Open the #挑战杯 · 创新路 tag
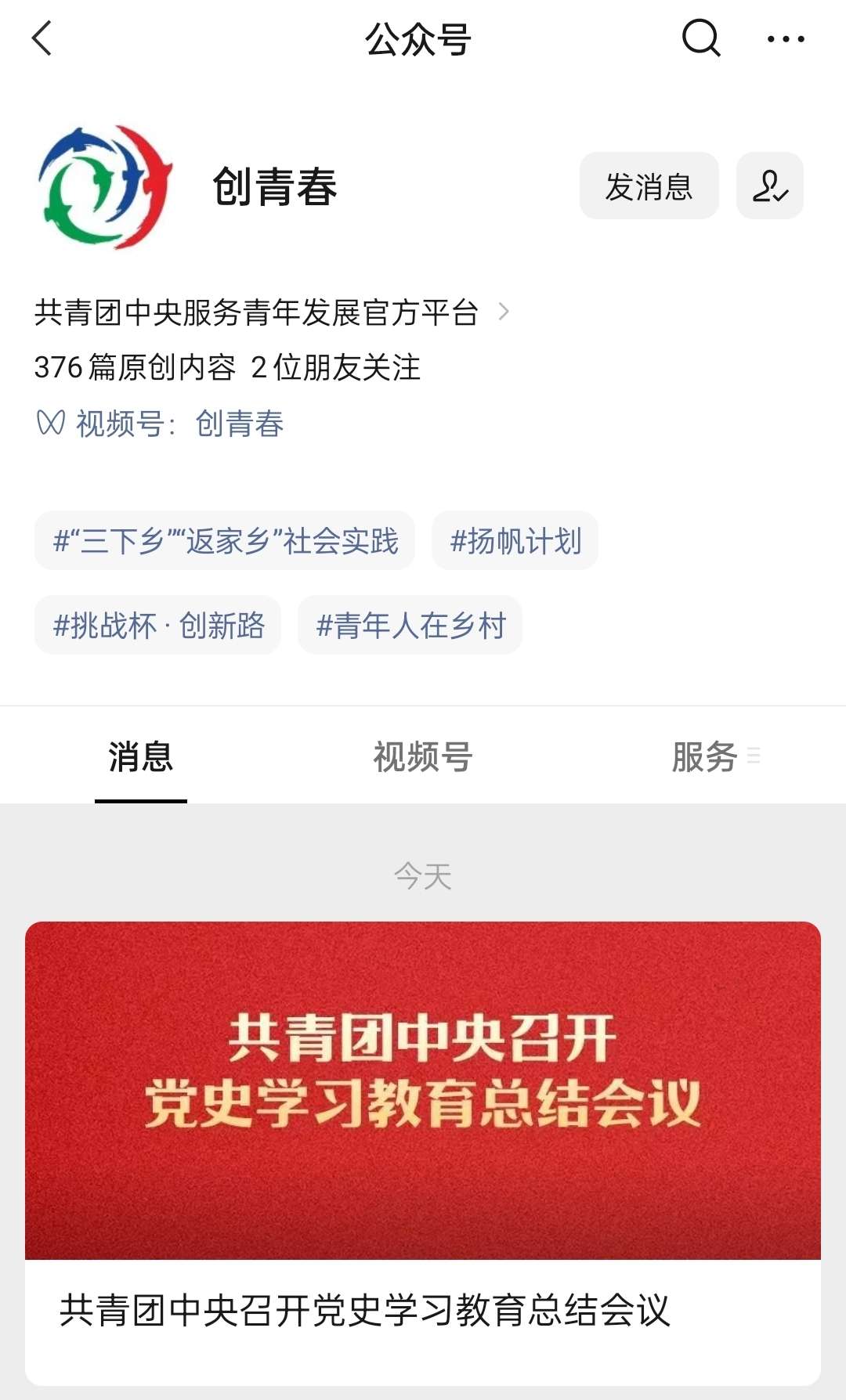The height and width of the screenshot is (1400, 846). (x=158, y=626)
